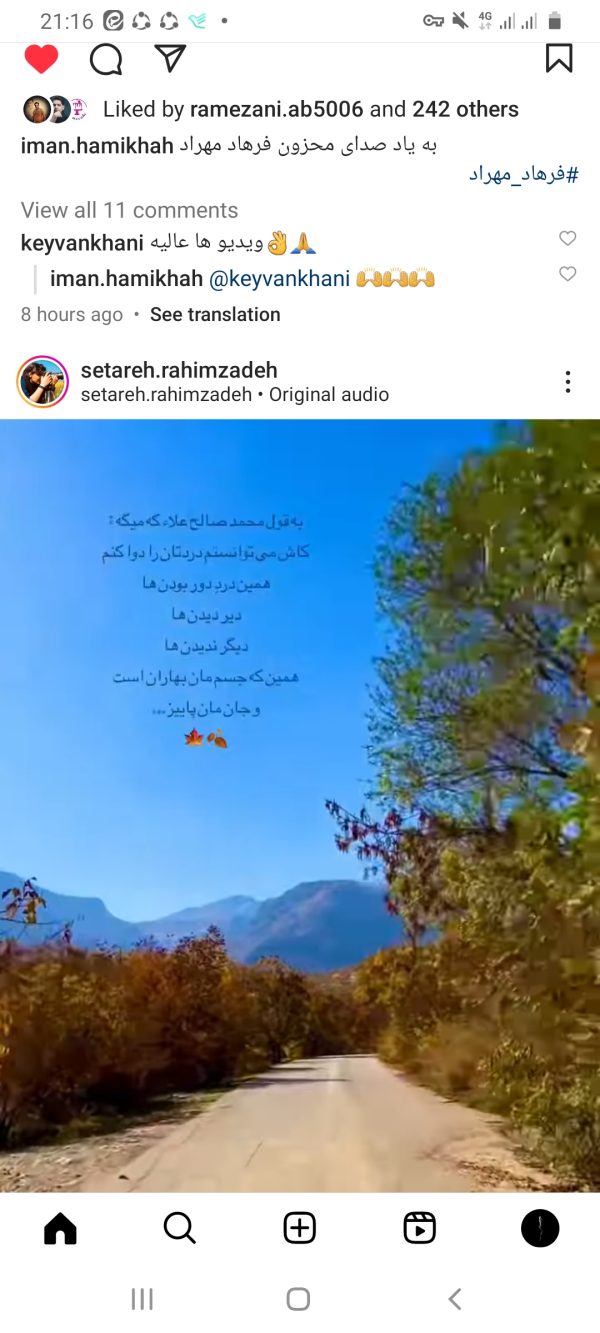View all 11 comments
Viewport: 600px width, 1333px height.
129,210
